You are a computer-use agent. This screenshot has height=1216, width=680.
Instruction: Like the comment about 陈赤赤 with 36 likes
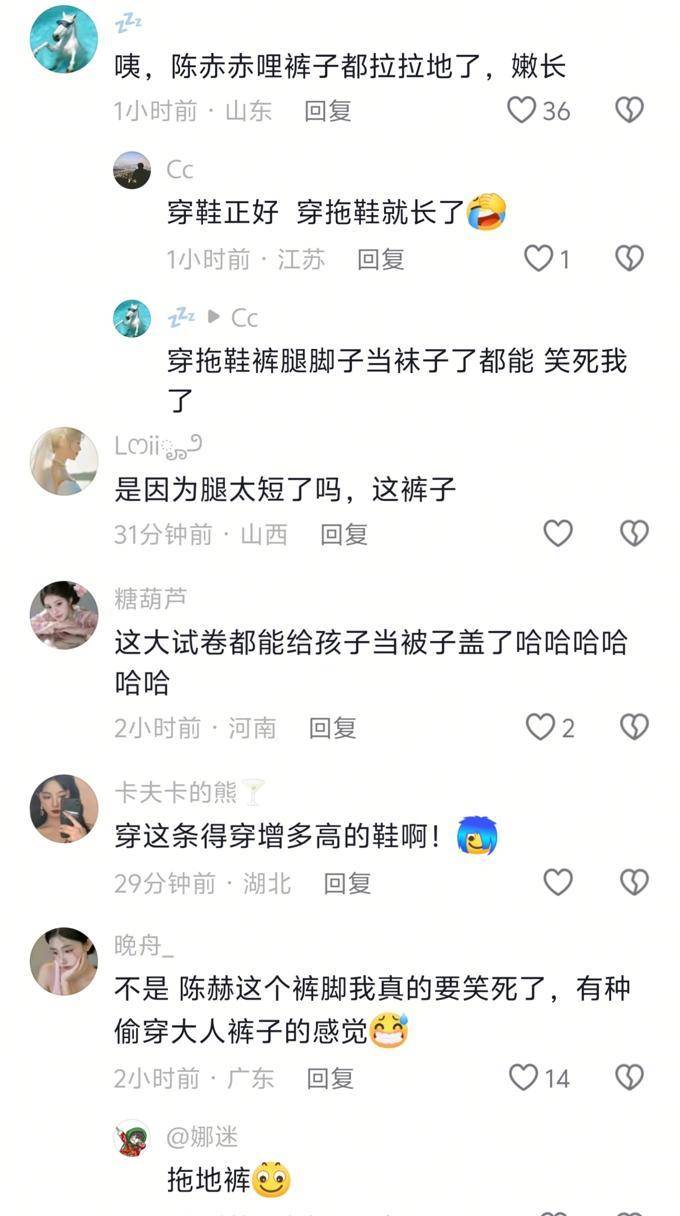(x=522, y=110)
